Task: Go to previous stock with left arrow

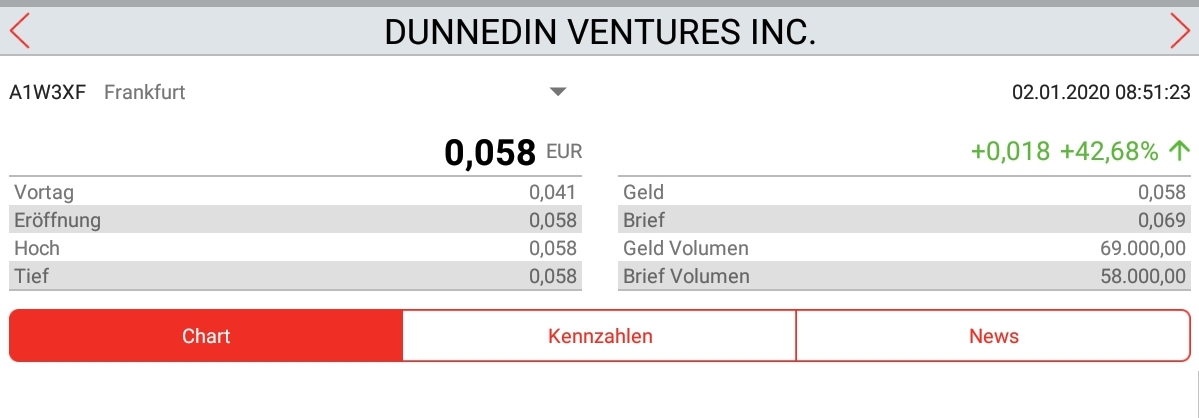Action: click(20, 31)
